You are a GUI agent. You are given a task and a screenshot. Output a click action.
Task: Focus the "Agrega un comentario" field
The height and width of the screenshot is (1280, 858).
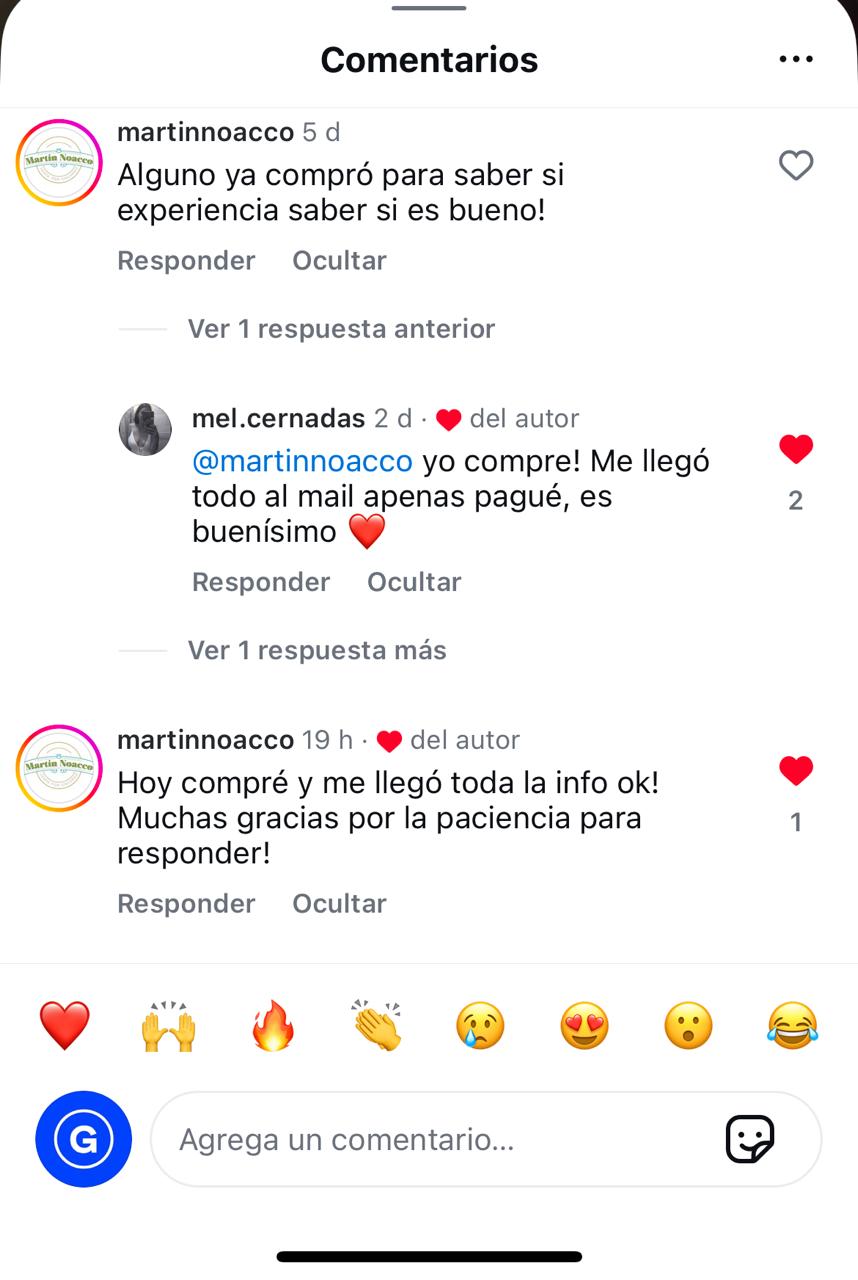pyautogui.click(x=430, y=1139)
